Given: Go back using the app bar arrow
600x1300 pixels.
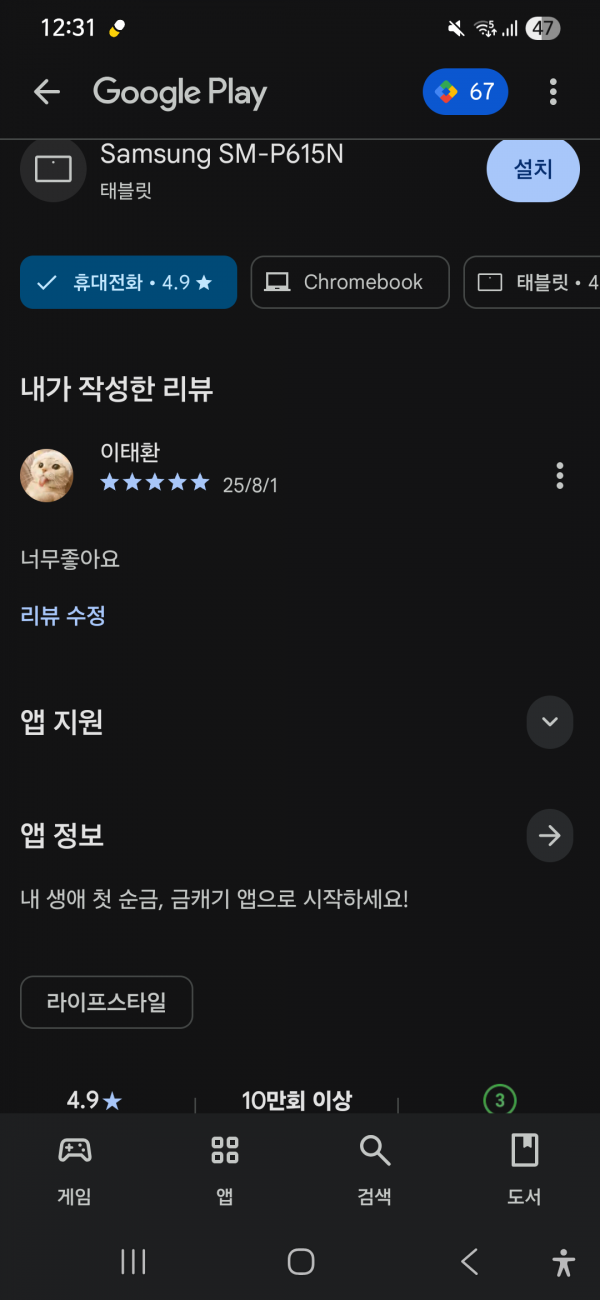Looking at the screenshot, I should (x=47, y=93).
